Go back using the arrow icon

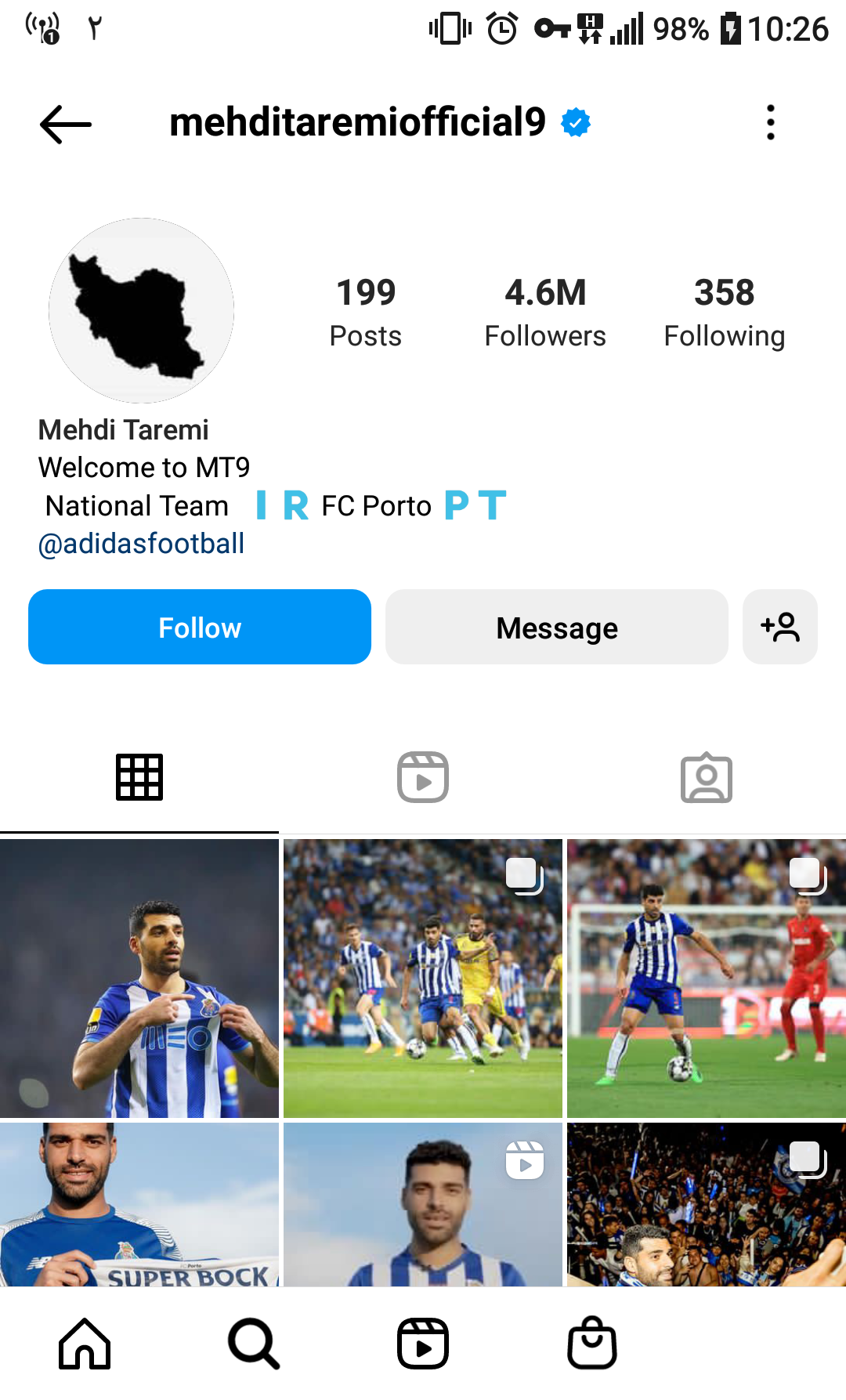coord(66,124)
